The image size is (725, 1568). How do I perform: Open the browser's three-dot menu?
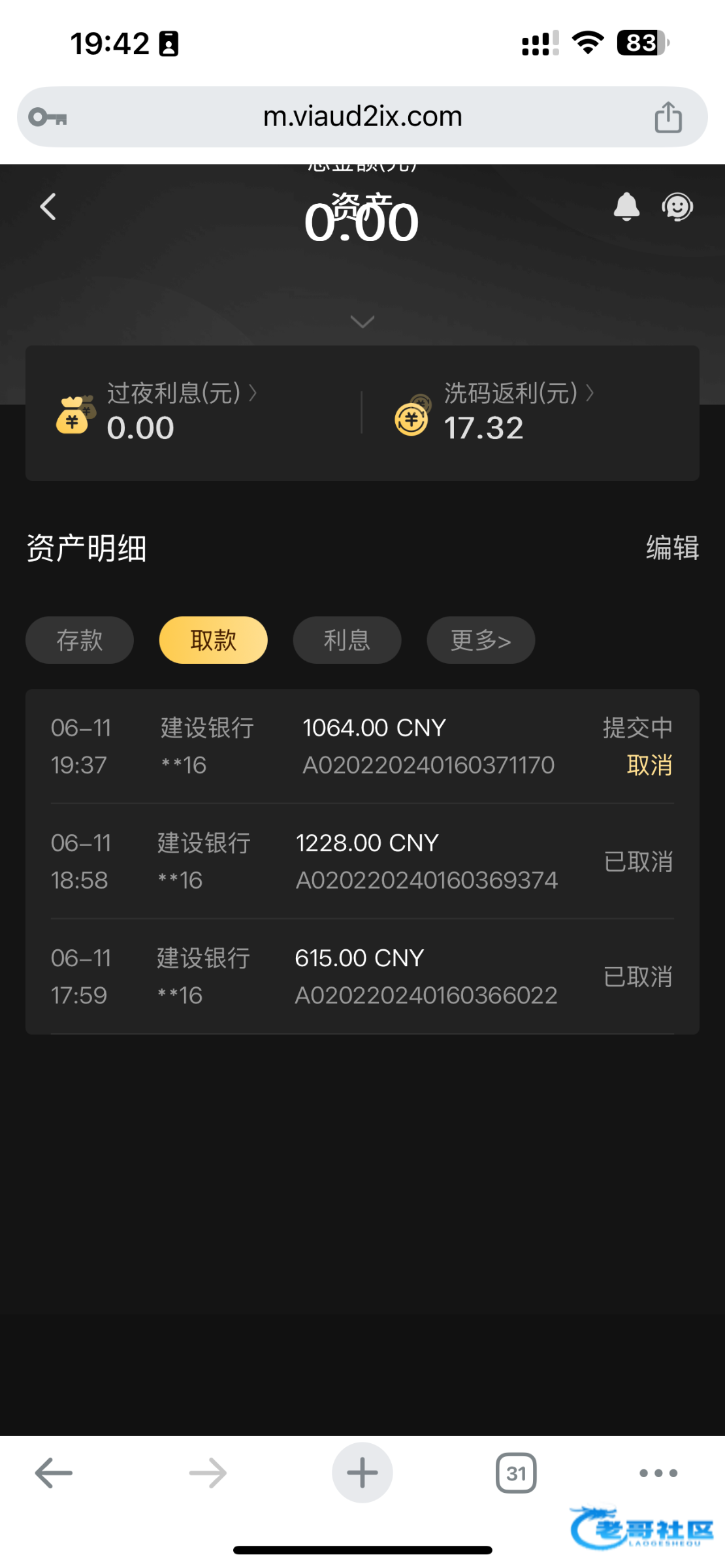[658, 1473]
